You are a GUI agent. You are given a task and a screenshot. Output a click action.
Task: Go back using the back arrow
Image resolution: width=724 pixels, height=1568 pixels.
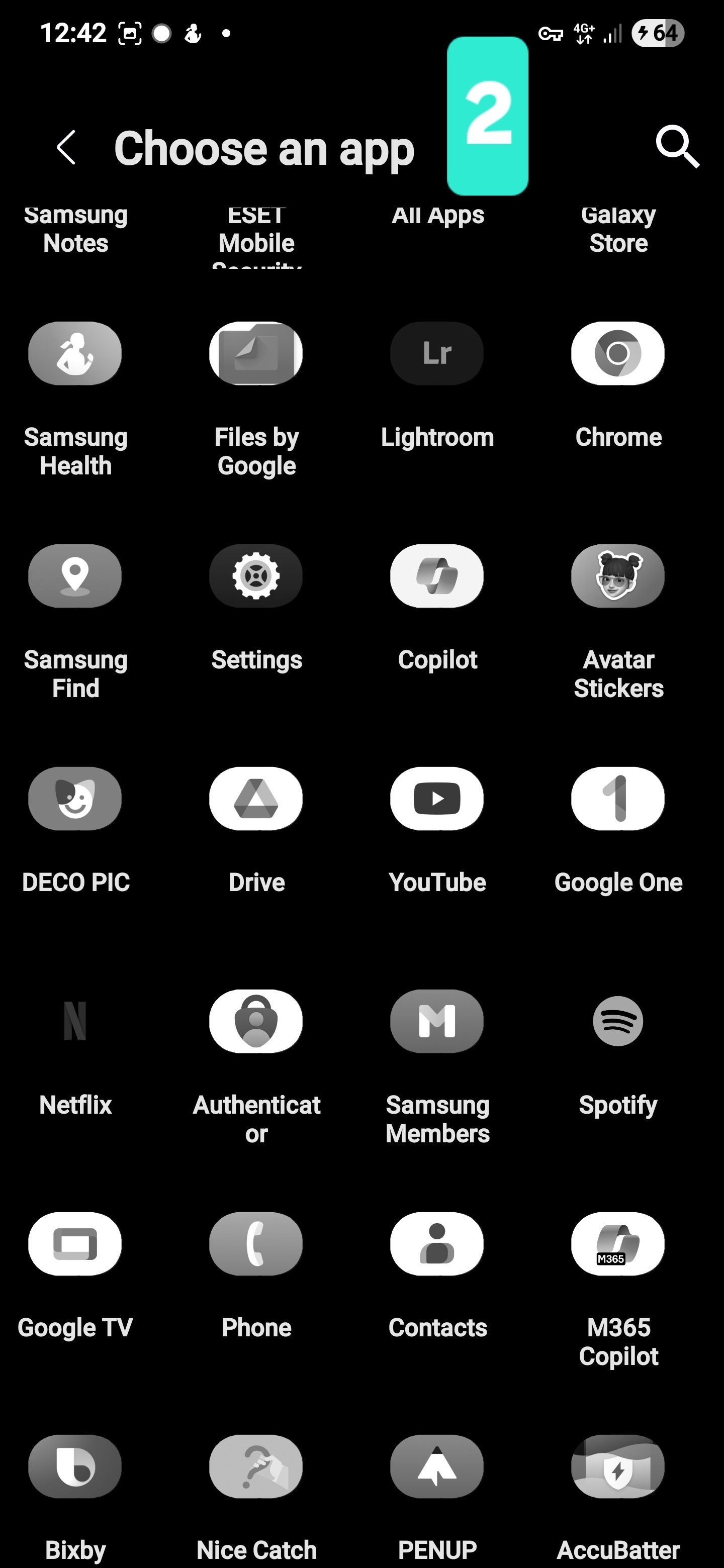[65, 147]
